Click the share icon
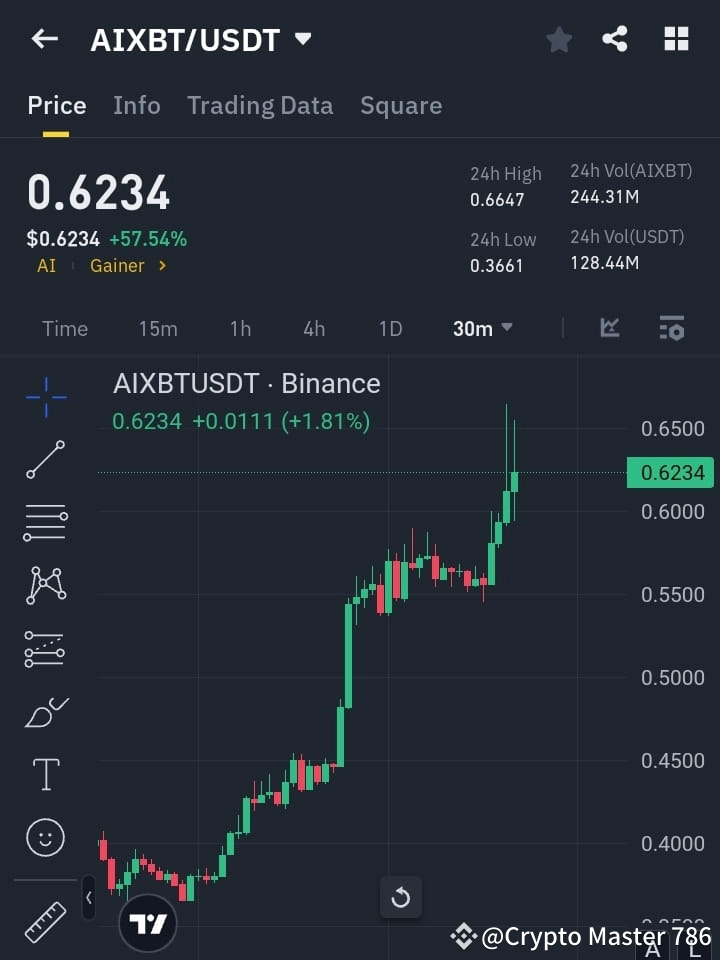 [615, 39]
